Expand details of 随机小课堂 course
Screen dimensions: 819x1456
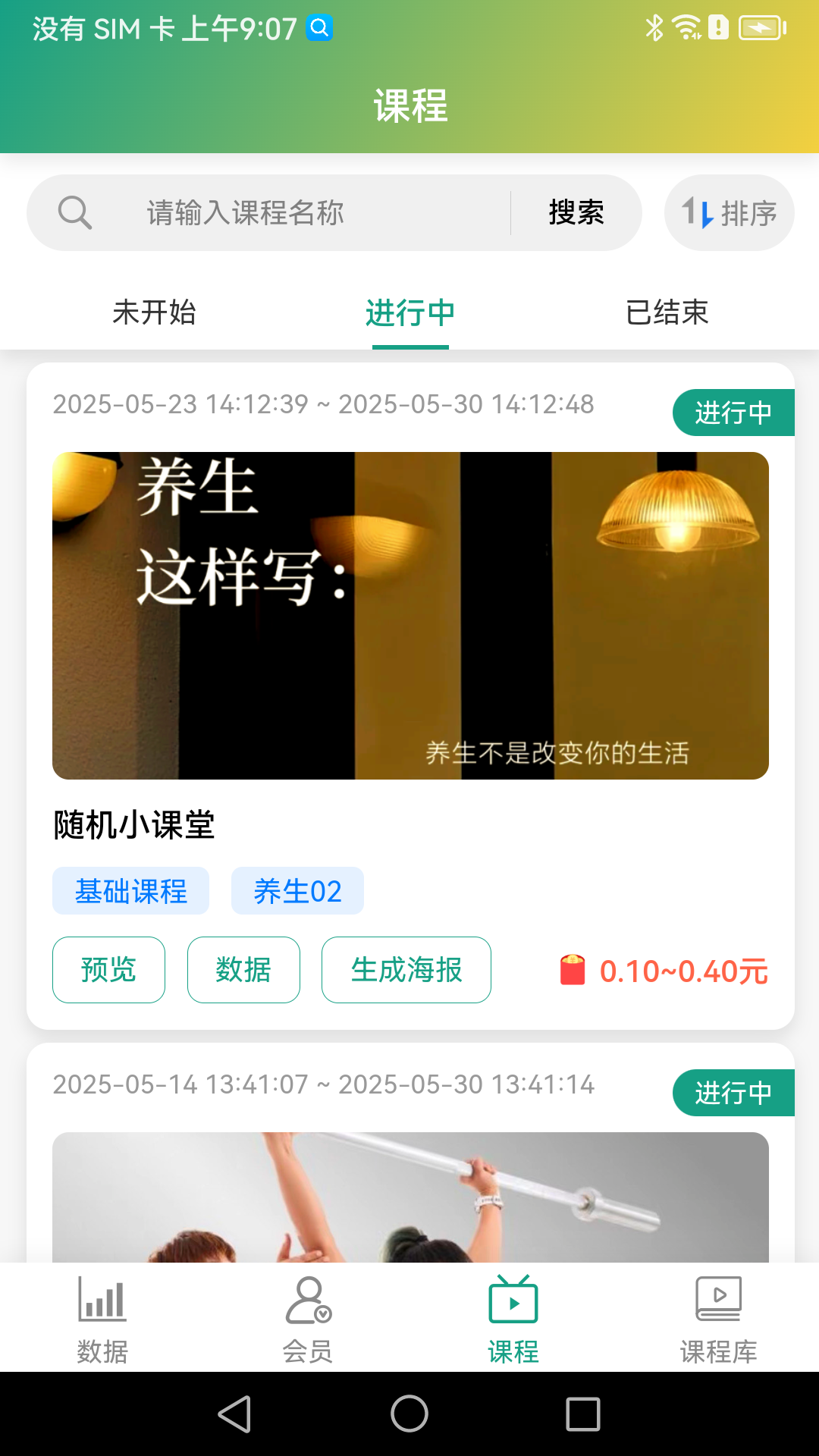(133, 826)
